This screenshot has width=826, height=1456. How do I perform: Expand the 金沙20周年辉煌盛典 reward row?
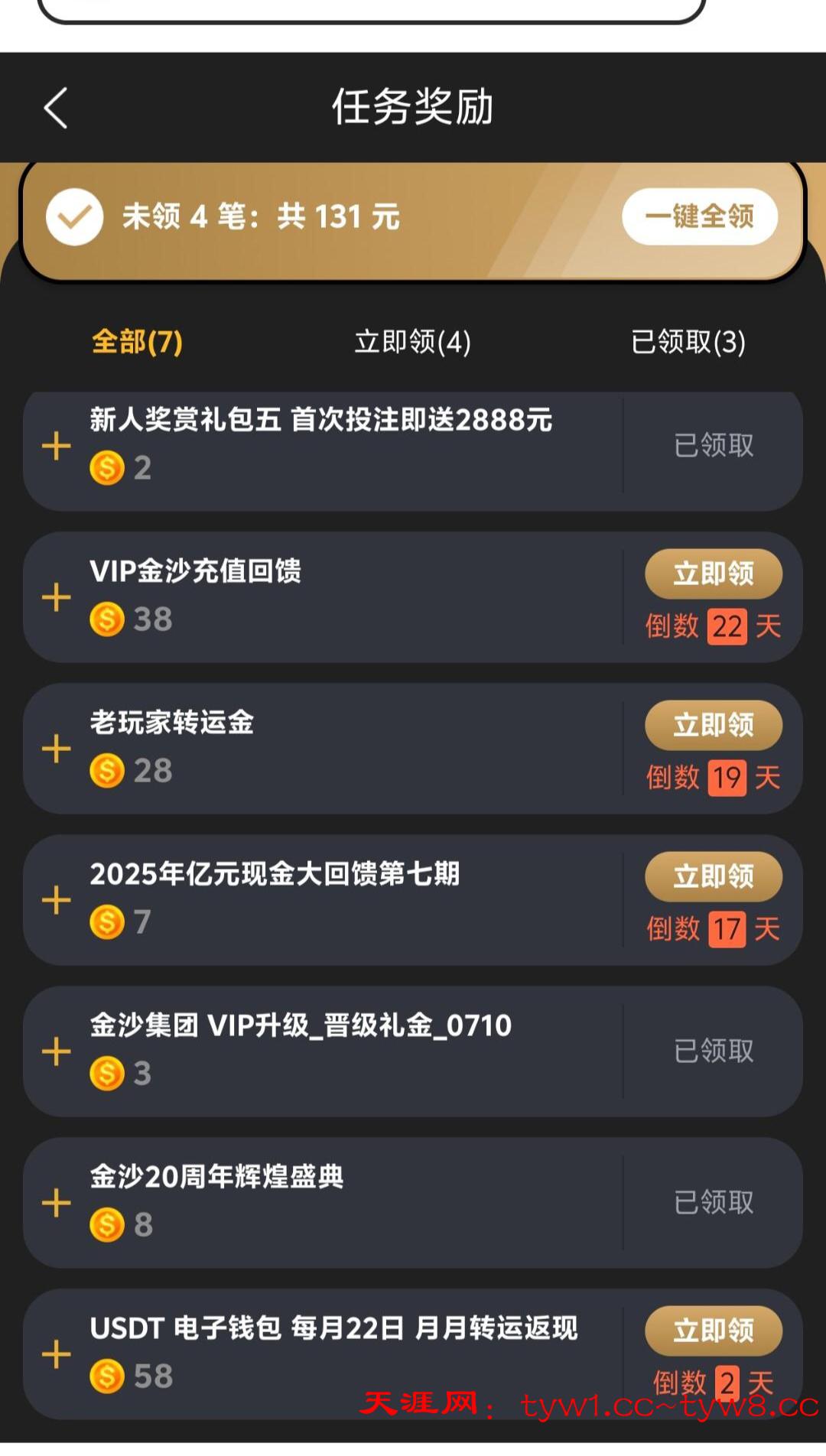pos(57,1203)
